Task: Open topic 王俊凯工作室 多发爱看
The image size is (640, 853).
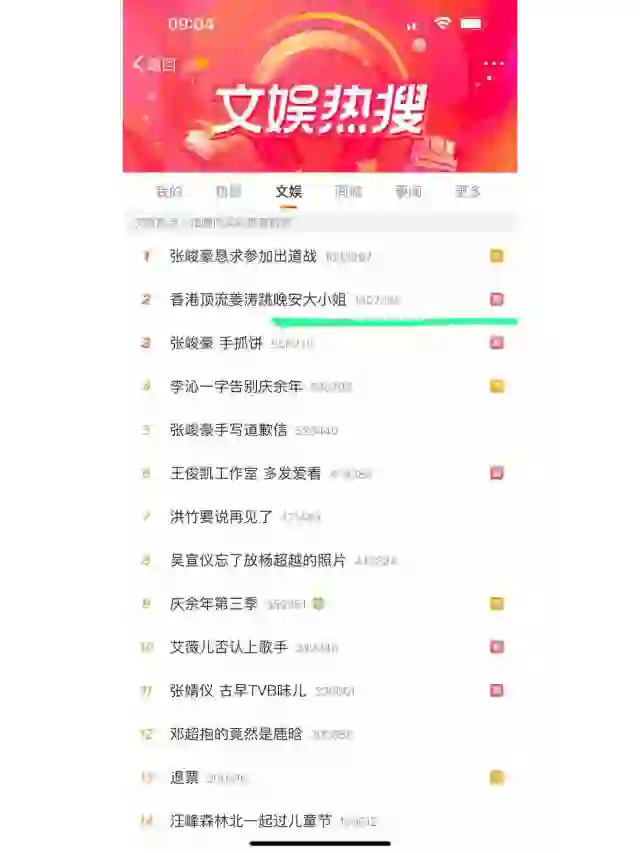Action: tap(245, 473)
